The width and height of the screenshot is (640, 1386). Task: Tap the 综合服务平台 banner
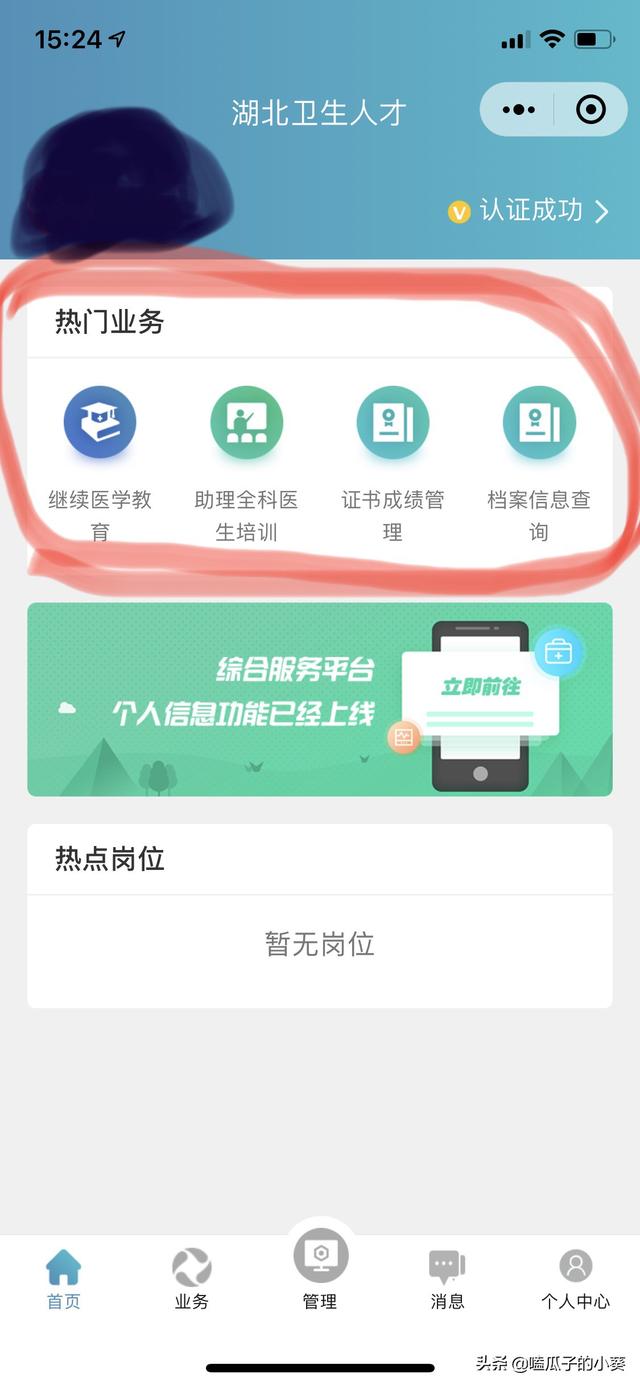pyautogui.click(x=320, y=699)
